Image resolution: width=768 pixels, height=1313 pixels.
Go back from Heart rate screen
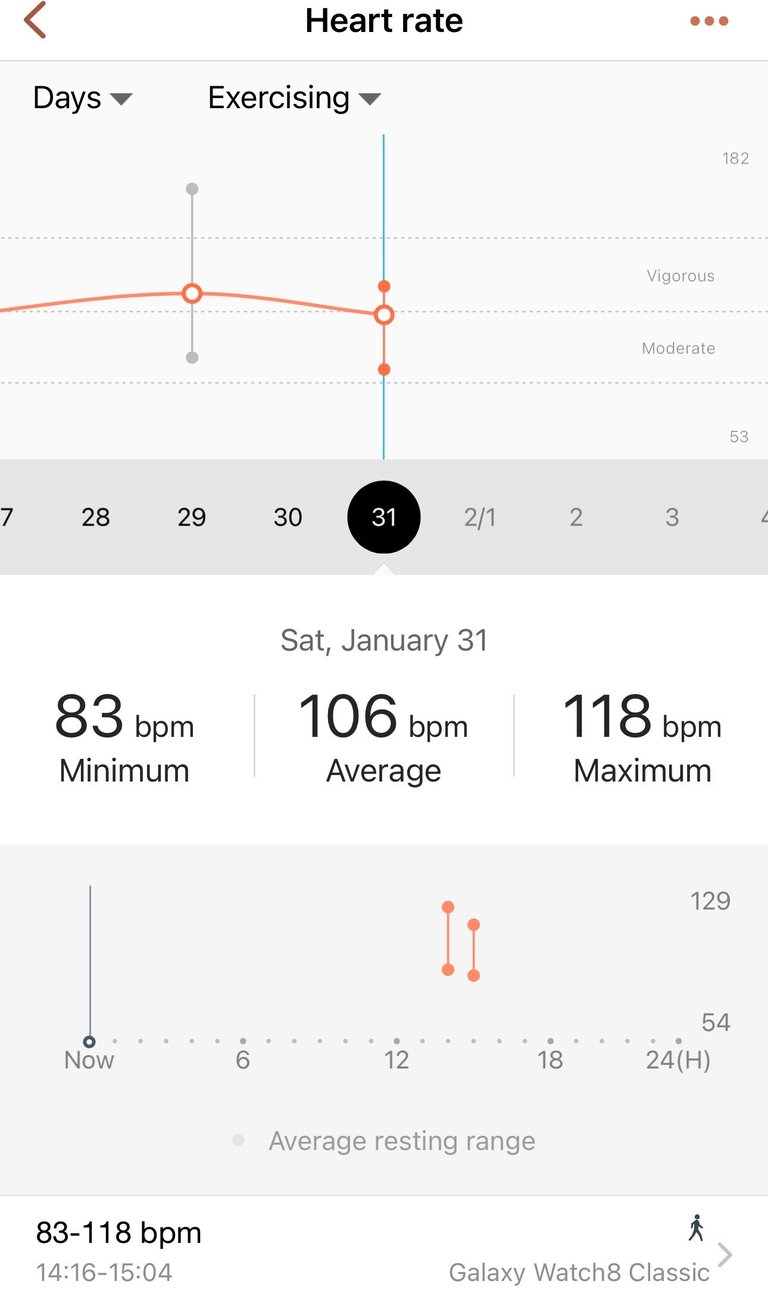tap(35, 21)
